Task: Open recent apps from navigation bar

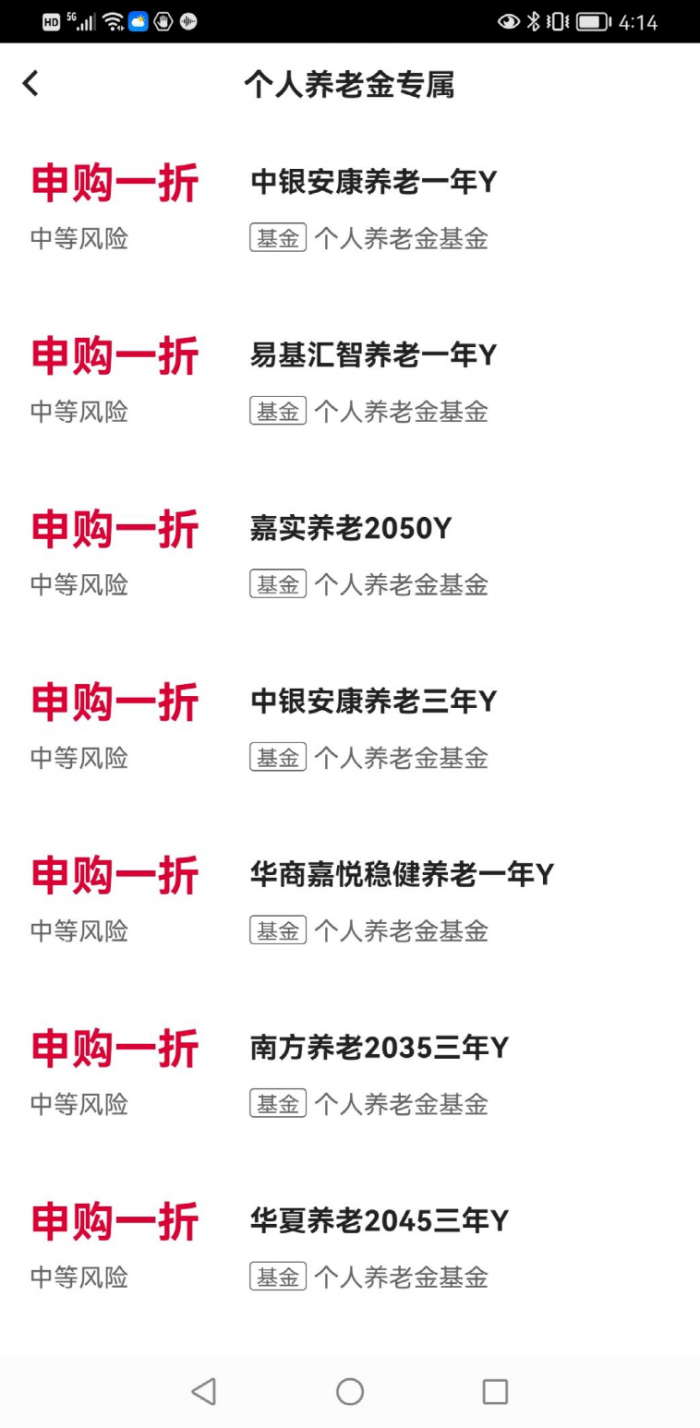Action: 495,1391
